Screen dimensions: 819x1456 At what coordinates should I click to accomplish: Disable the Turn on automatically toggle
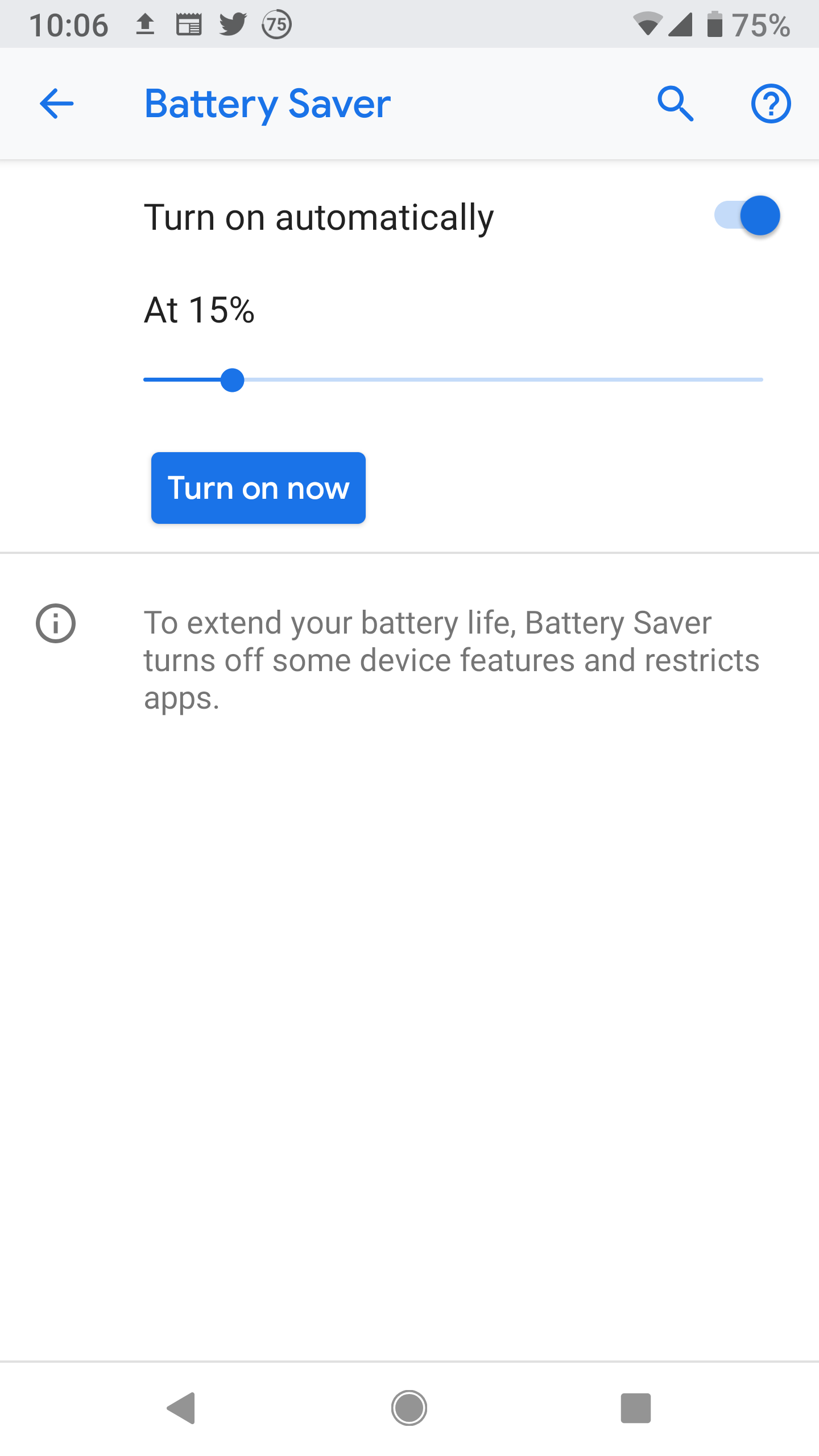coord(746,216)
